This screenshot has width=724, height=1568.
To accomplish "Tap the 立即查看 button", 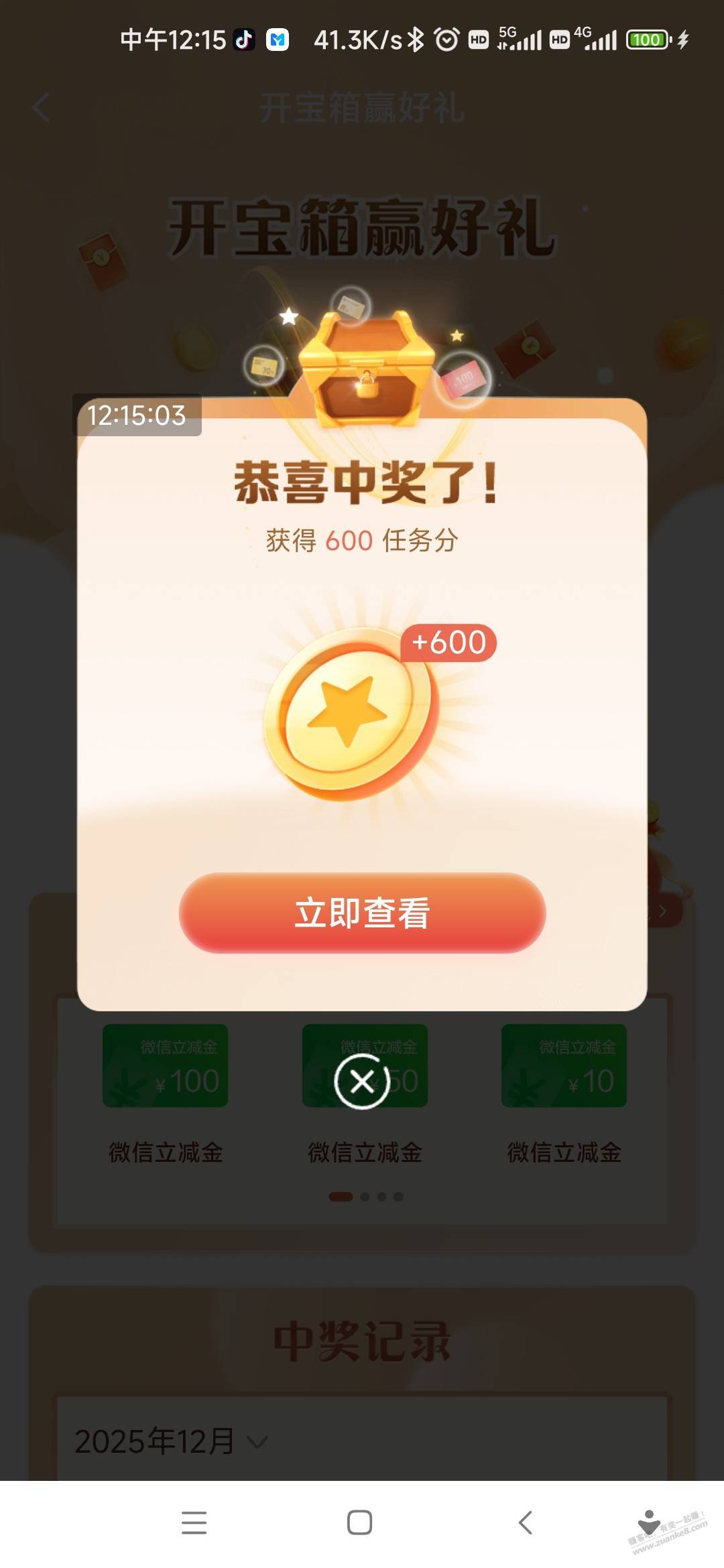I will pyautogui.click(x=362, y=913).
